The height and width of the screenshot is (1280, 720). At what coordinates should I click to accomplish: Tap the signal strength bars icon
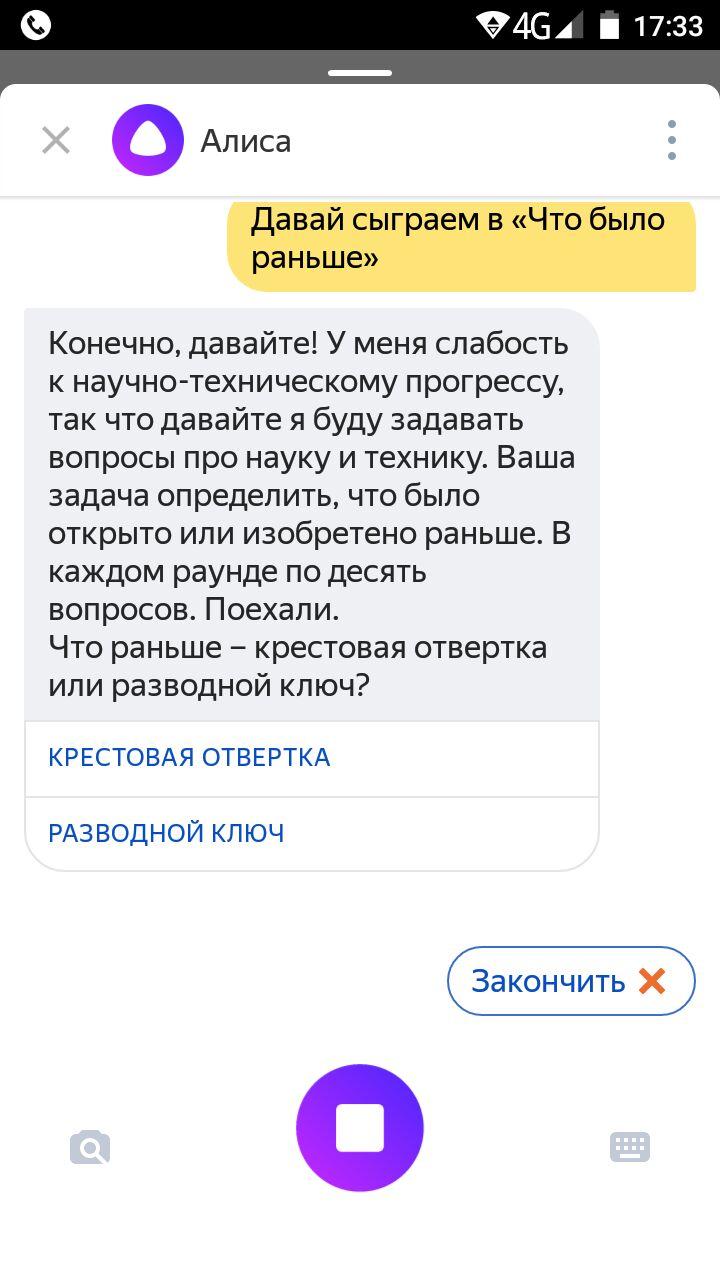pyautogui.click(x=570, y=25)
